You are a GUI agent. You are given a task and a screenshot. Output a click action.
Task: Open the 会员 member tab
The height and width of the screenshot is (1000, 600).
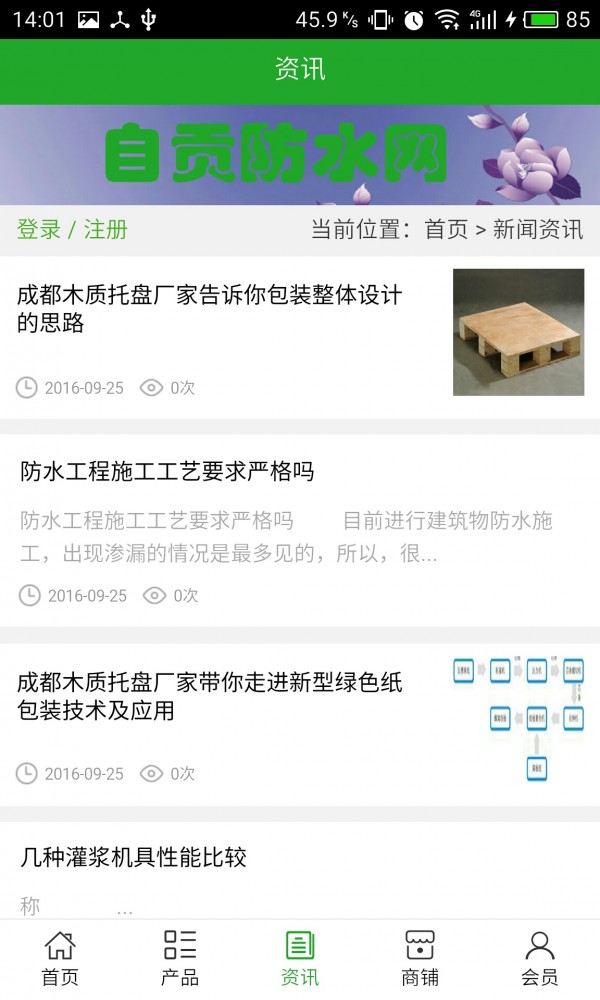tap(540, 958)
